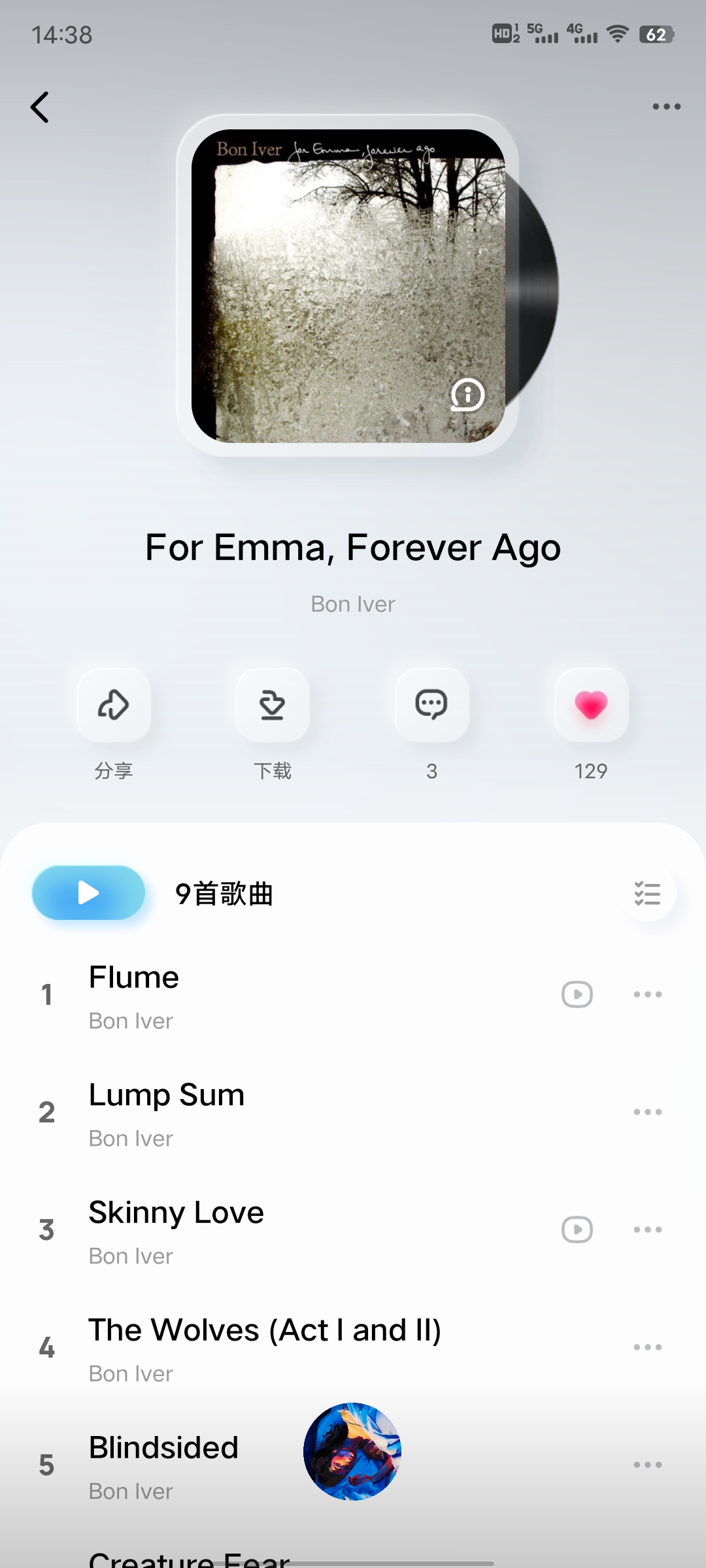The height and width of the screenshot is (1568, 706).
Task: Open the multi-select list icon
Action: (647, 893)
